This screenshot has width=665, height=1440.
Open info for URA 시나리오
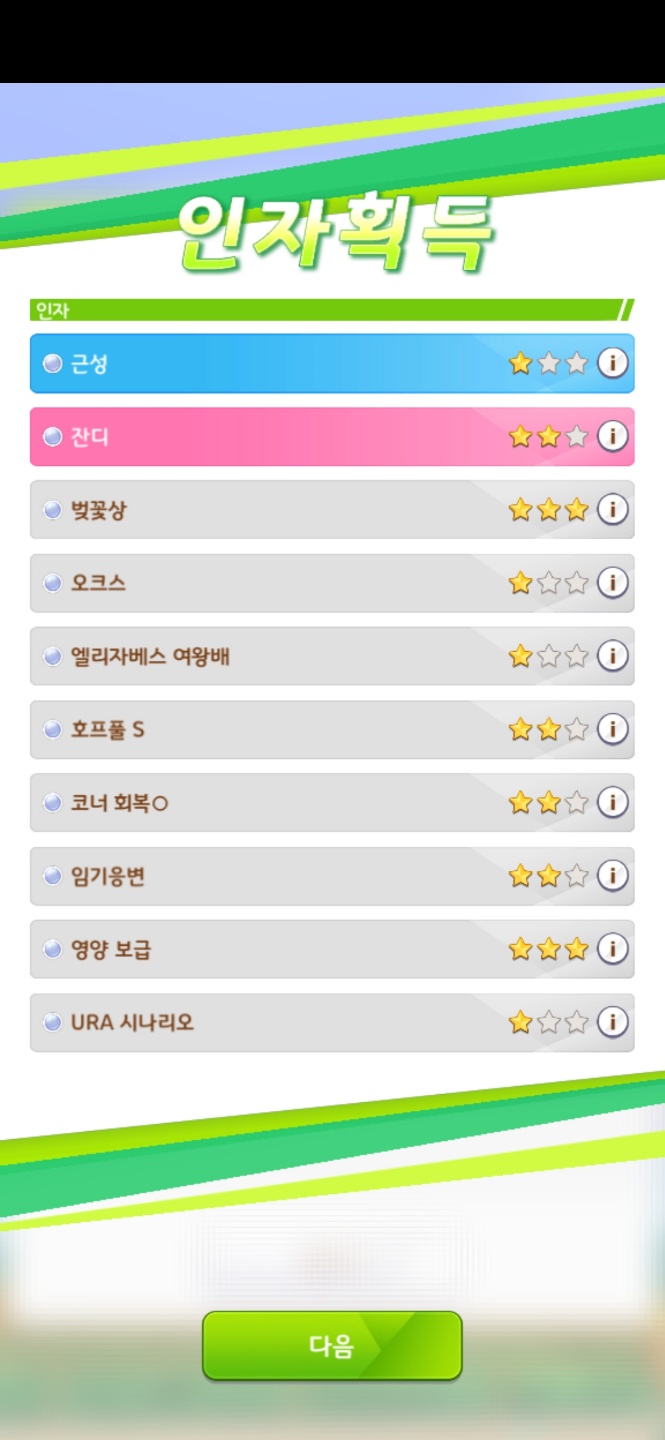pyautogui.click(x=612, y=1022)
